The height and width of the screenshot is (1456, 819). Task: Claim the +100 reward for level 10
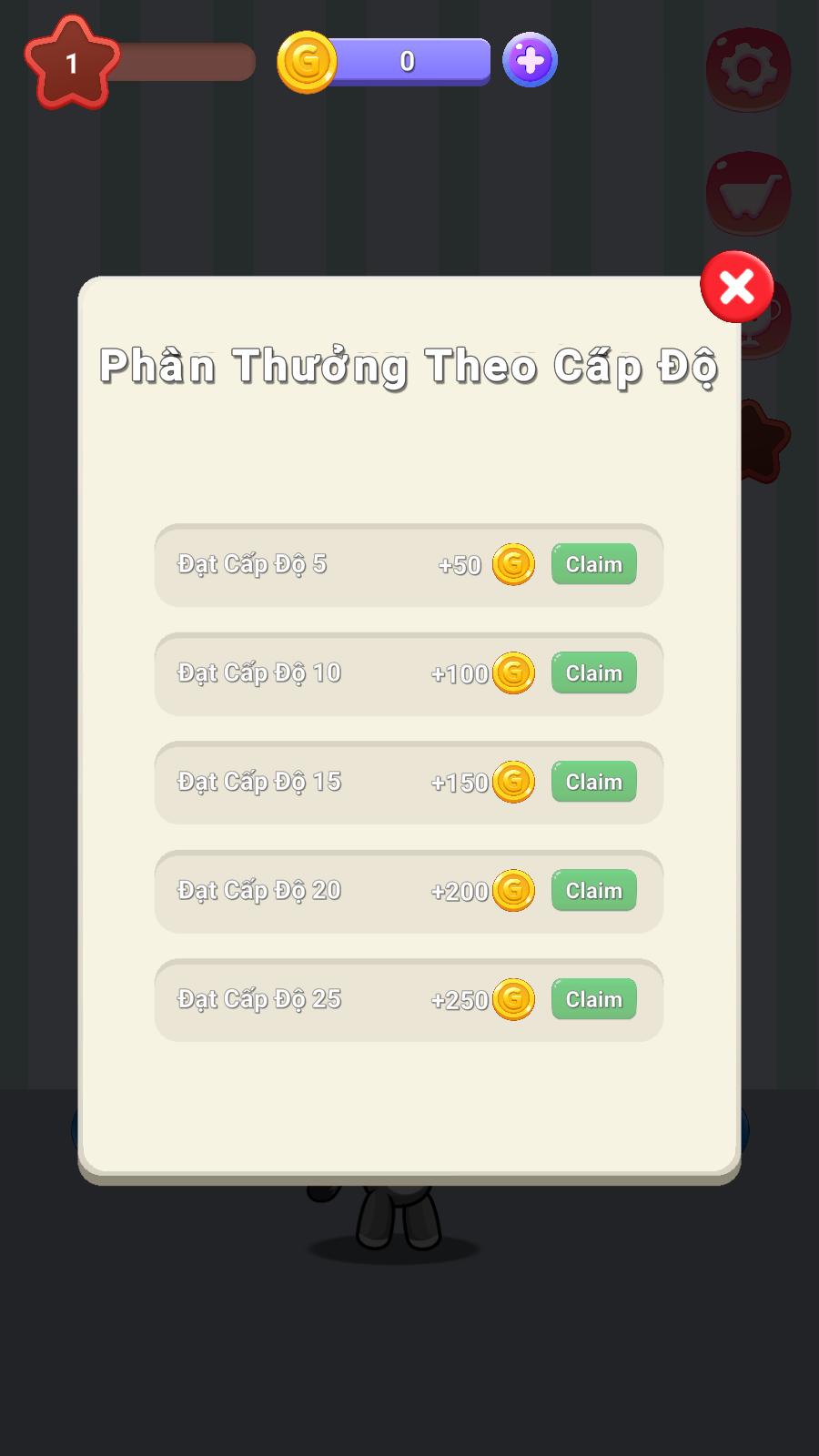point(594,673)
